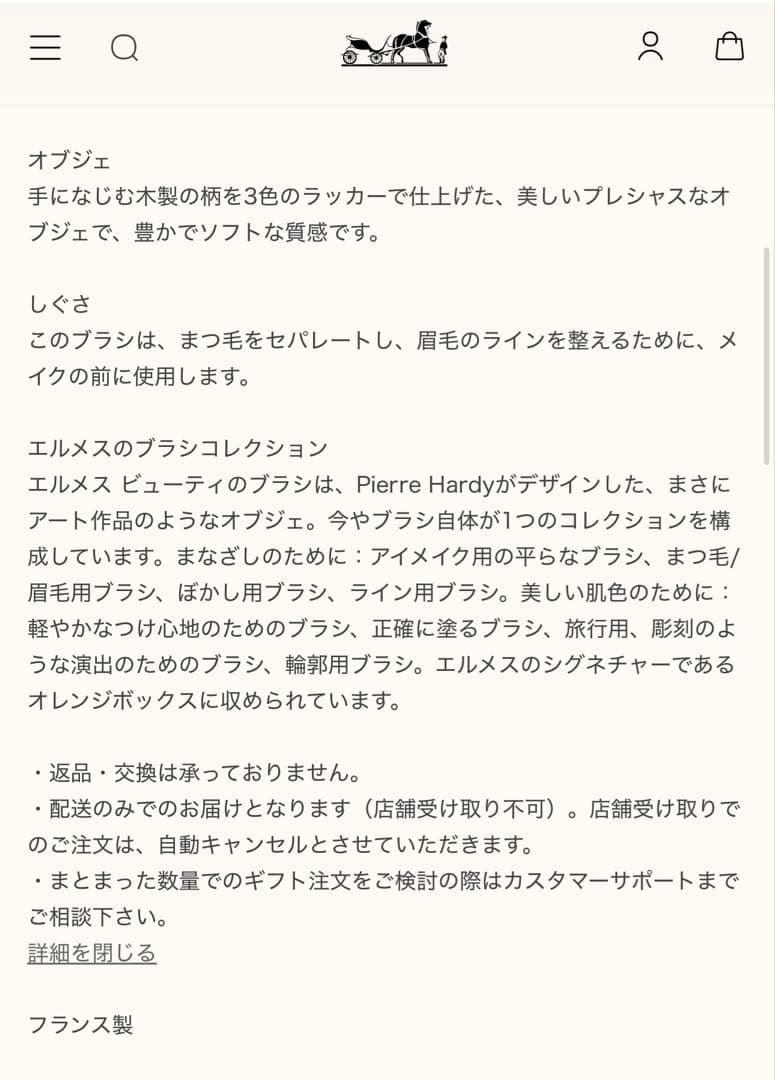Click the cart icon at top right
This screenshot has width=775, height=1080.
coord(731,46)
